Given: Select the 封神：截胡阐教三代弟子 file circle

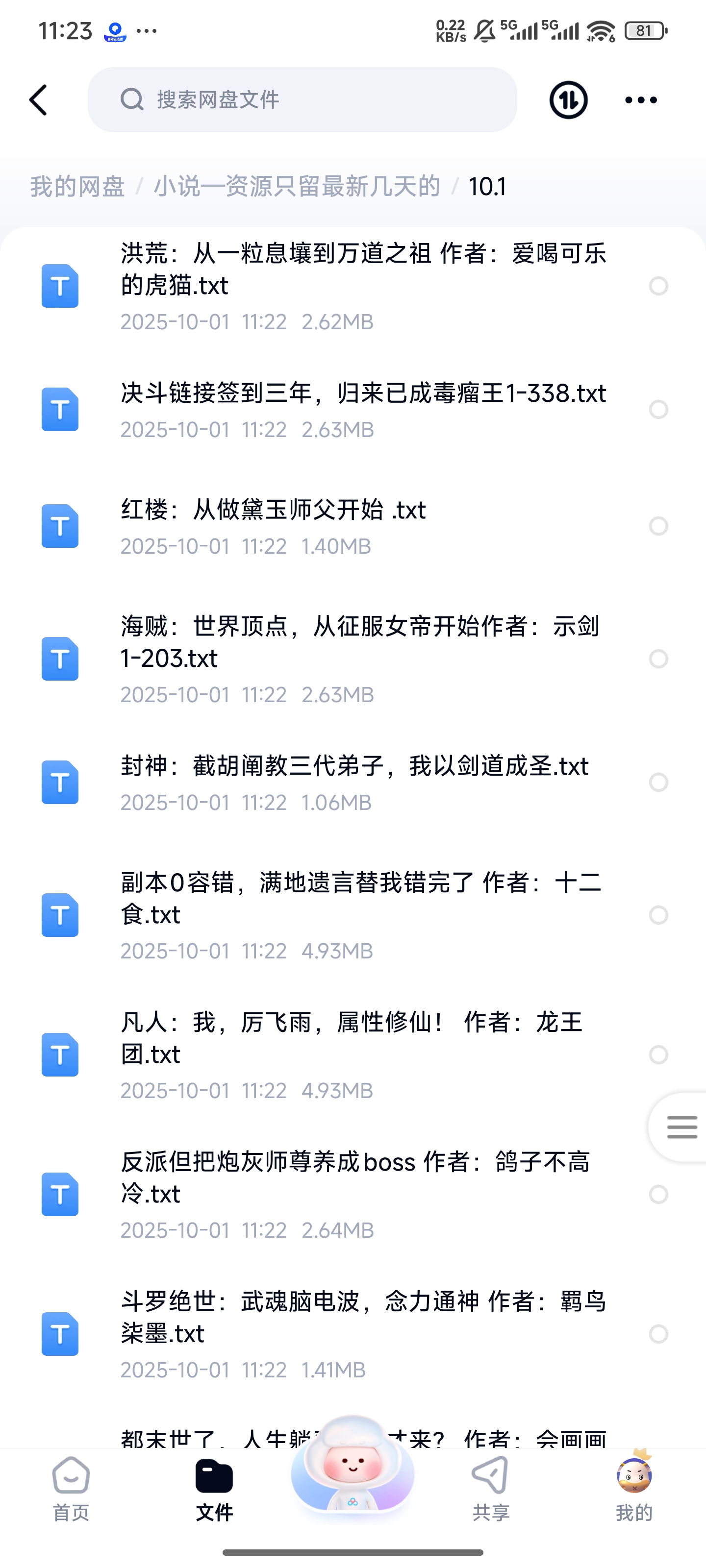Looking at the screenshot, I should [658, 782].
